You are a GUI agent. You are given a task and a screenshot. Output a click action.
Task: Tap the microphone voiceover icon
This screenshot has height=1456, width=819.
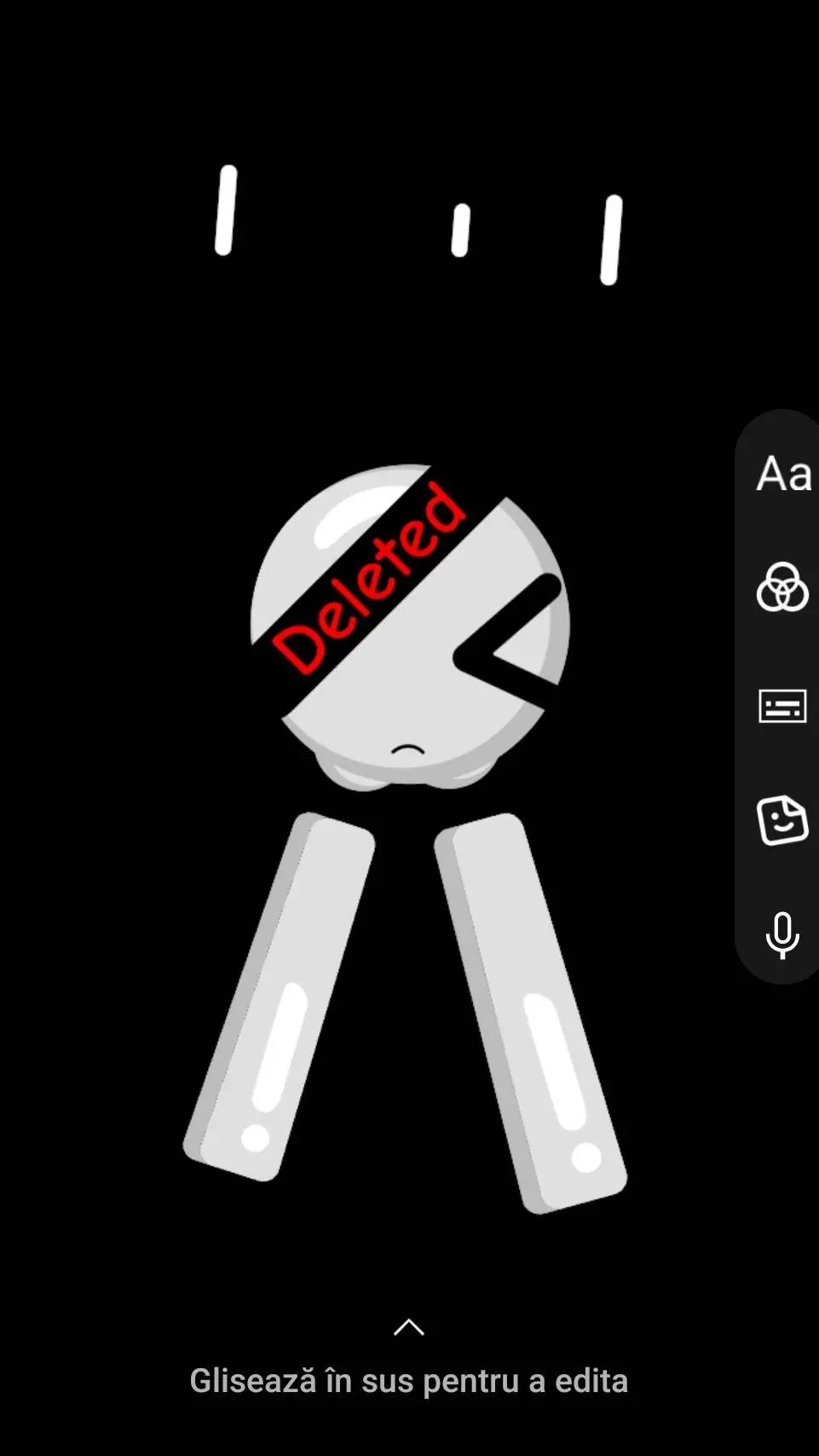tap(782, 935)
